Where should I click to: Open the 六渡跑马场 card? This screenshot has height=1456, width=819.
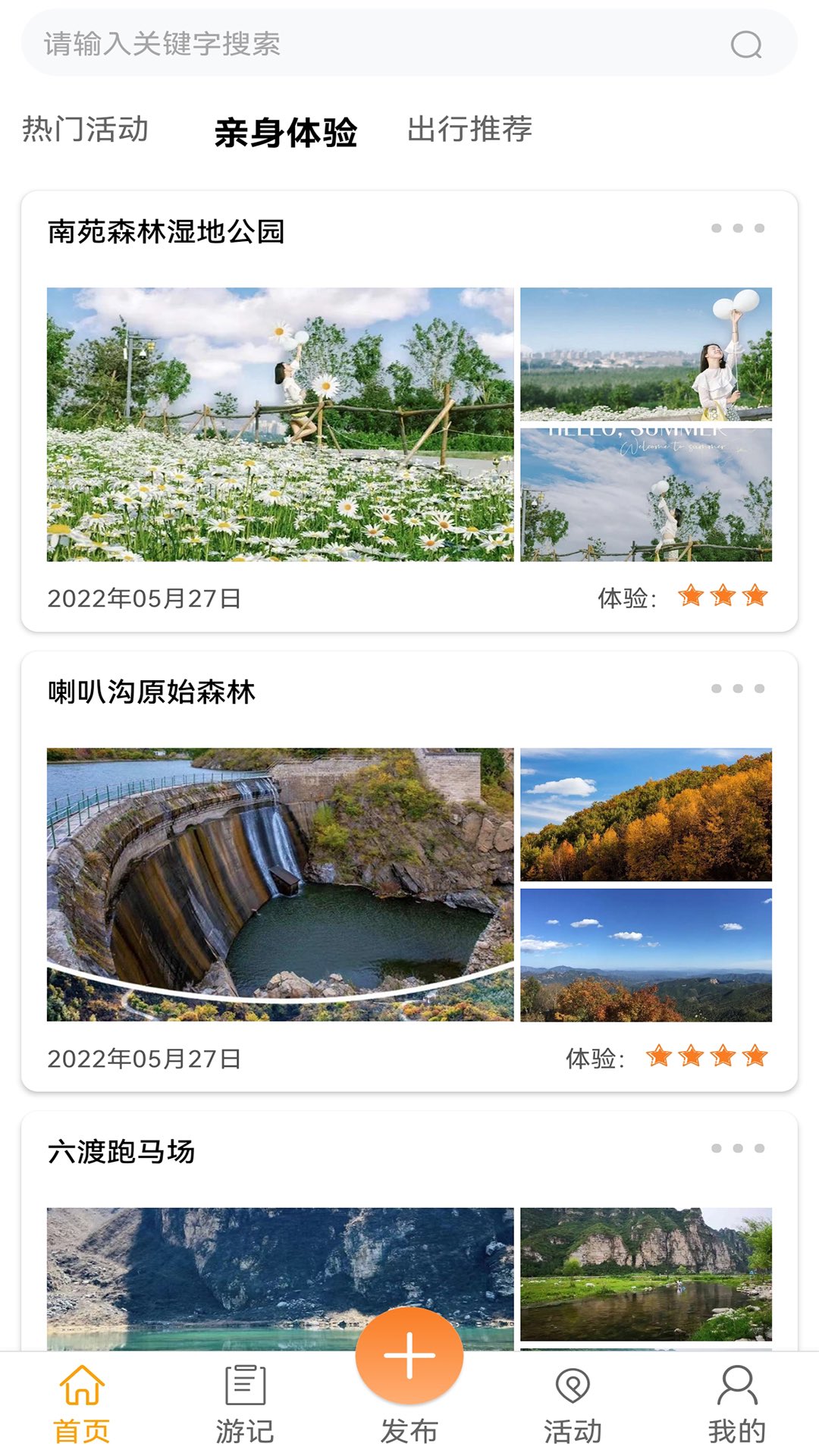tap(409, 1231)
